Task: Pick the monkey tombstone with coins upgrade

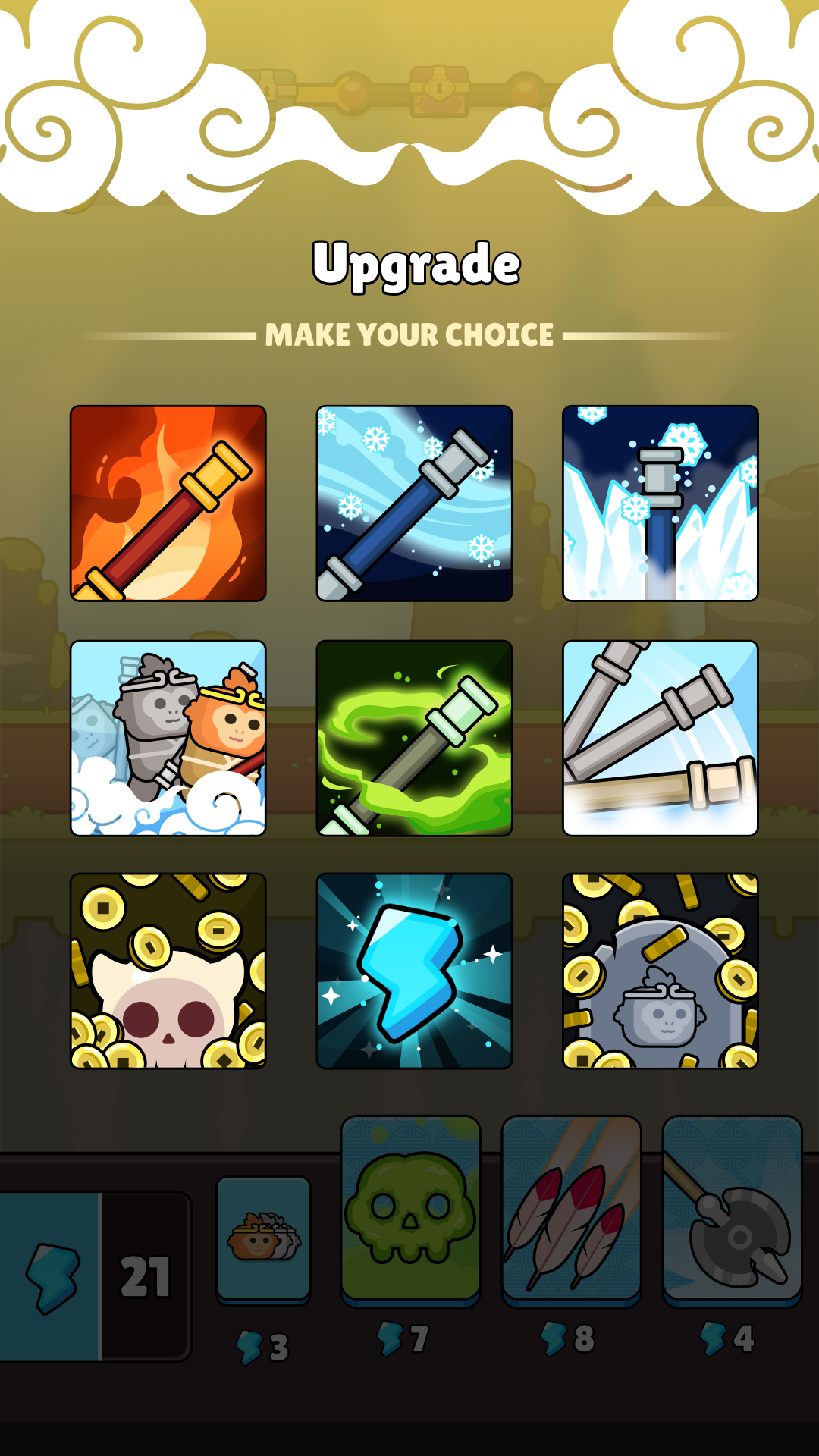Action: point(660,971)
